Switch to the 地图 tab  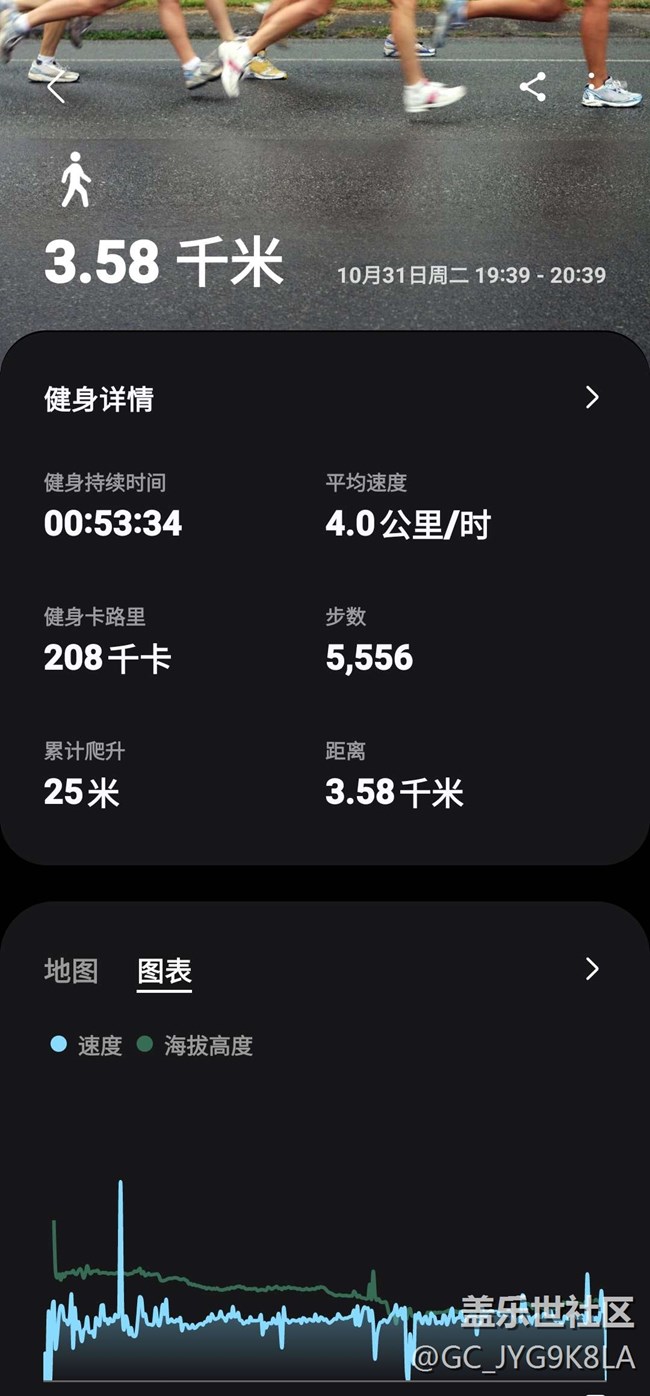pyautogui.click(x=71, y=970)
